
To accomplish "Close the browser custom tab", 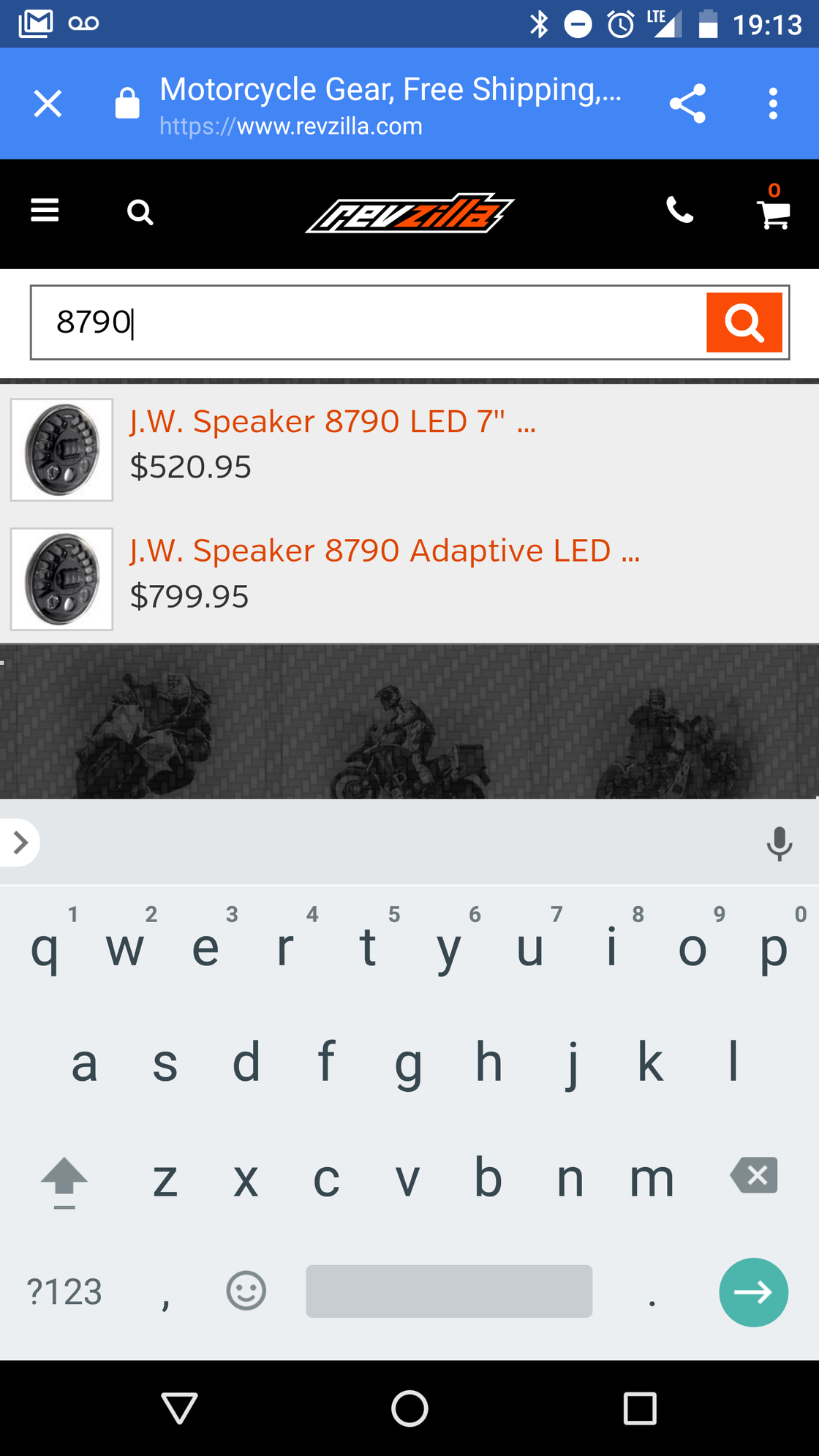I will click(48, 104).
